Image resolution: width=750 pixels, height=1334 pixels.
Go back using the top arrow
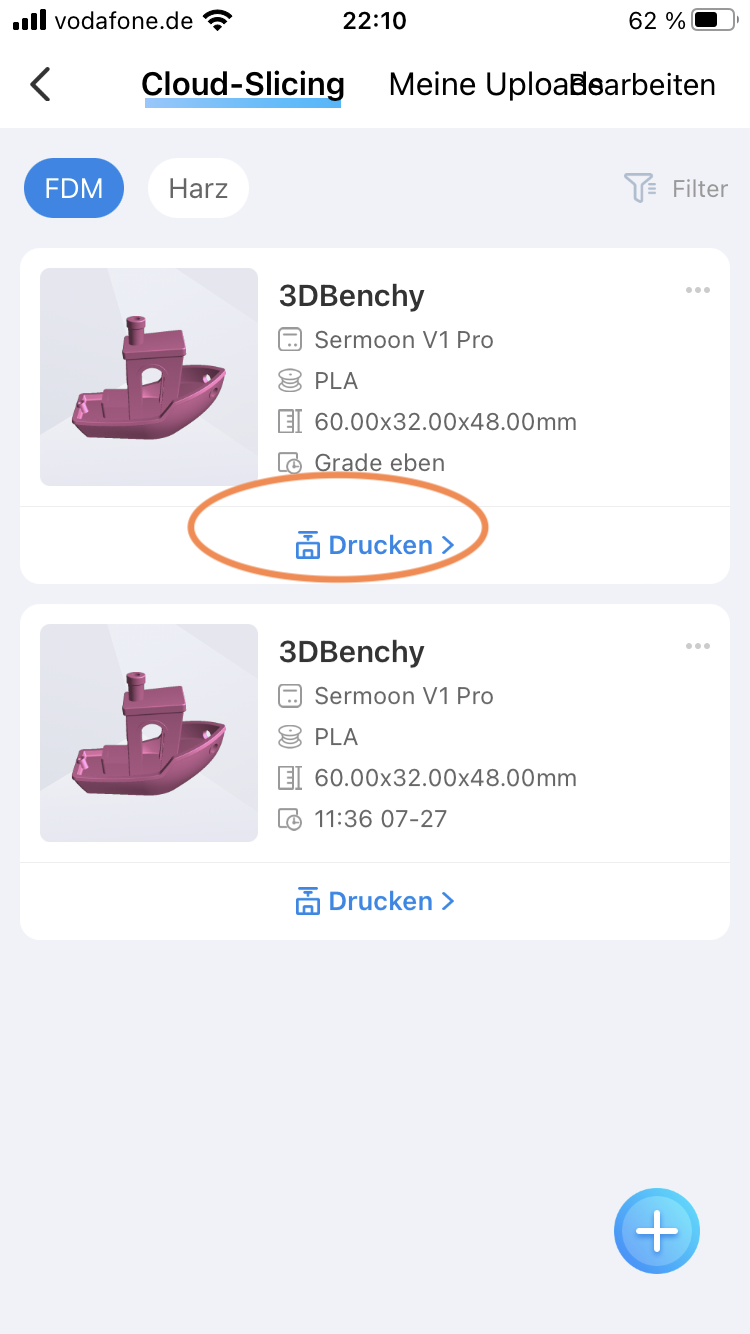(x=40, y=84)
